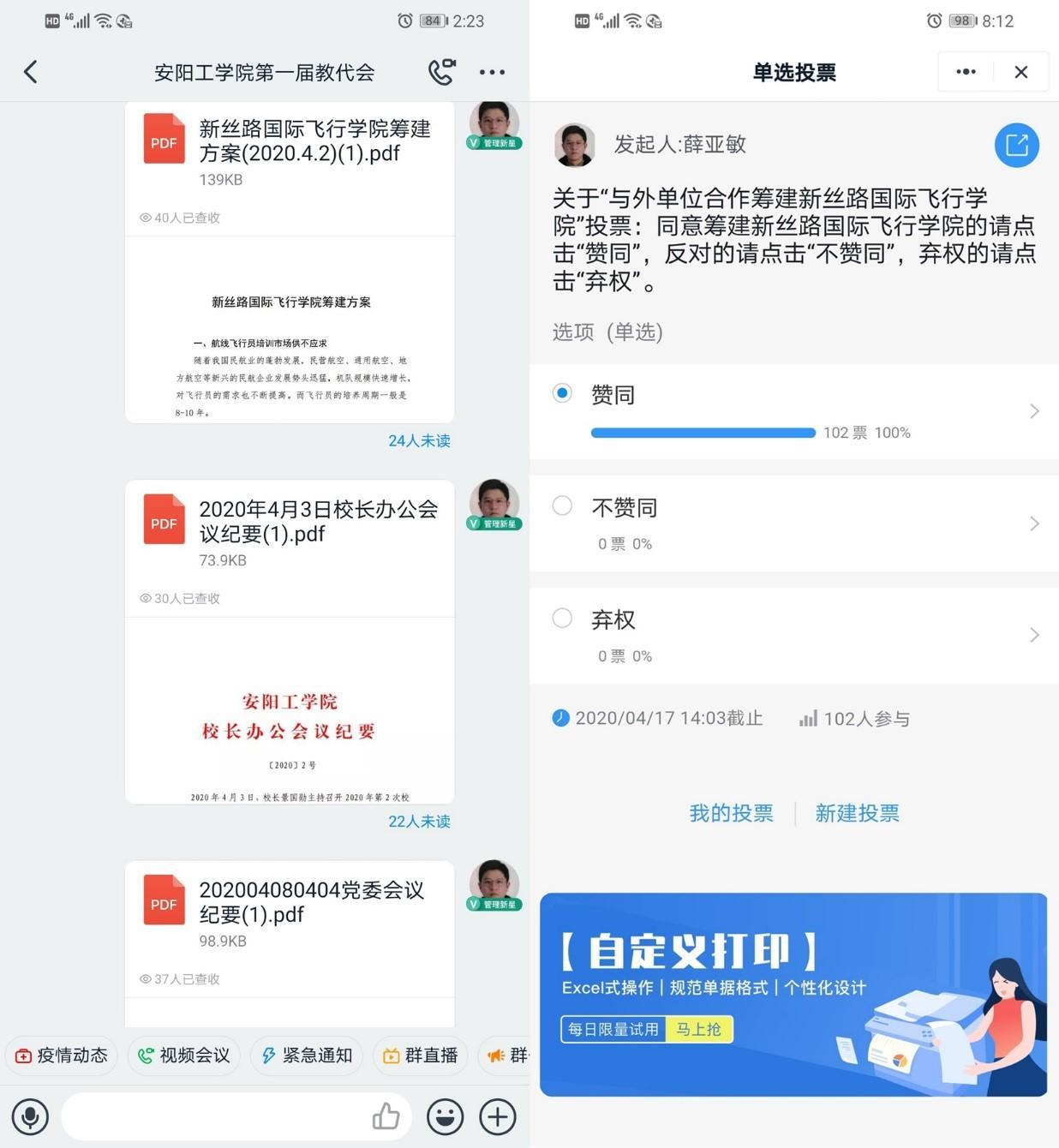Open the emoji picker
This screenshot has height=1148, width=1059.
pos(446,1117)
